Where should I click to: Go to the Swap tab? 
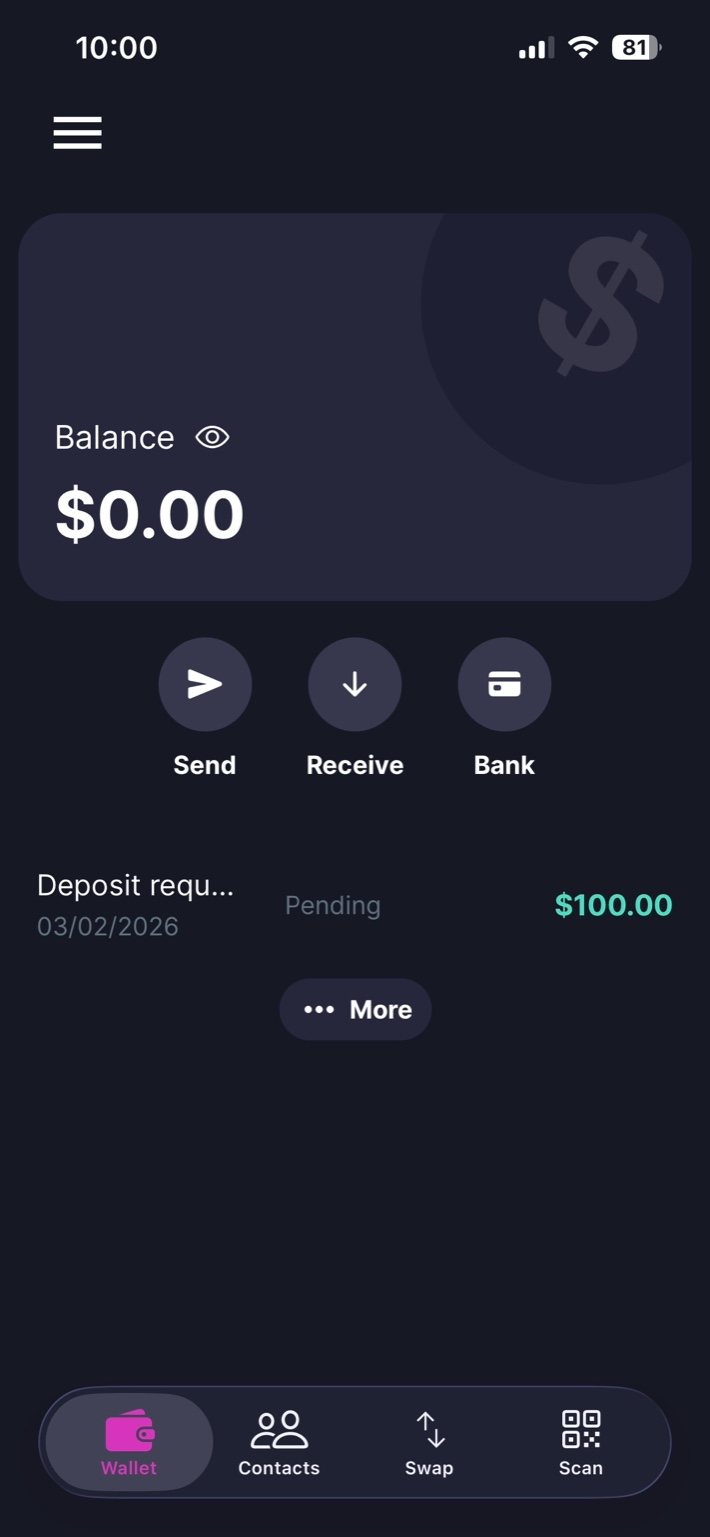click(429, 1443)
